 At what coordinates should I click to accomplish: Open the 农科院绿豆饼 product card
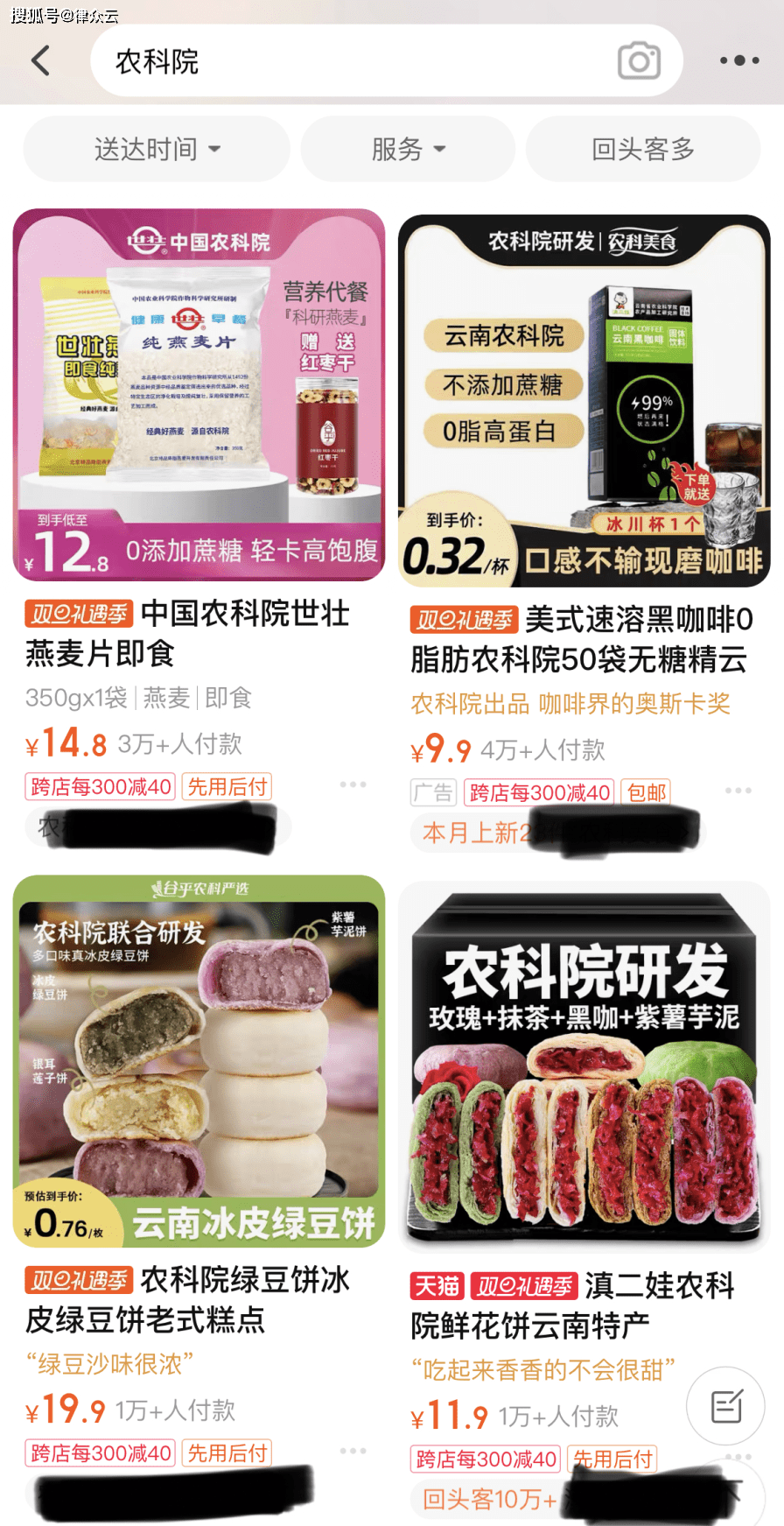pos(199,1061)
